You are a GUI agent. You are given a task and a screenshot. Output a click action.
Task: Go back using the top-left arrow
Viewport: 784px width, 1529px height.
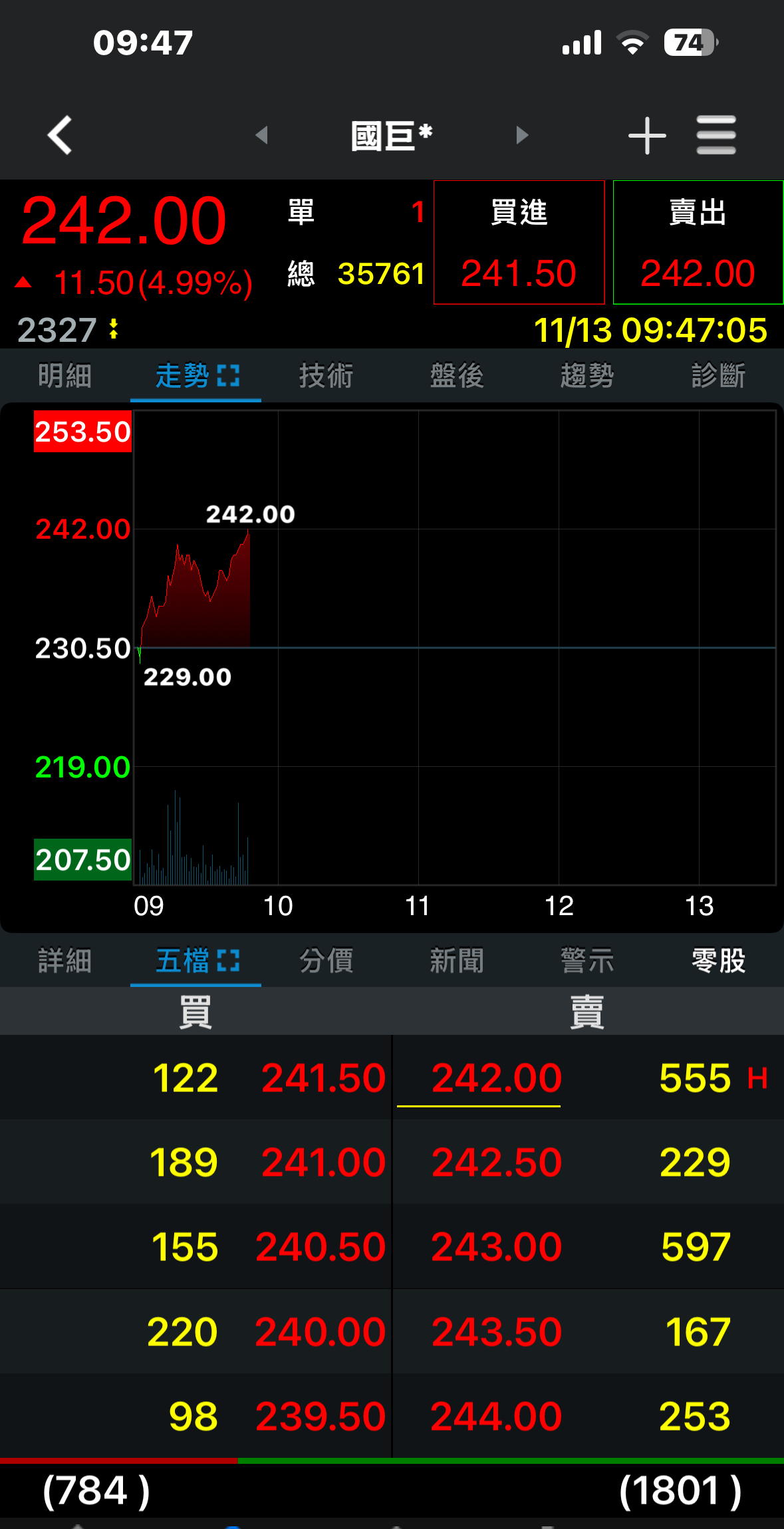[61, 135]
